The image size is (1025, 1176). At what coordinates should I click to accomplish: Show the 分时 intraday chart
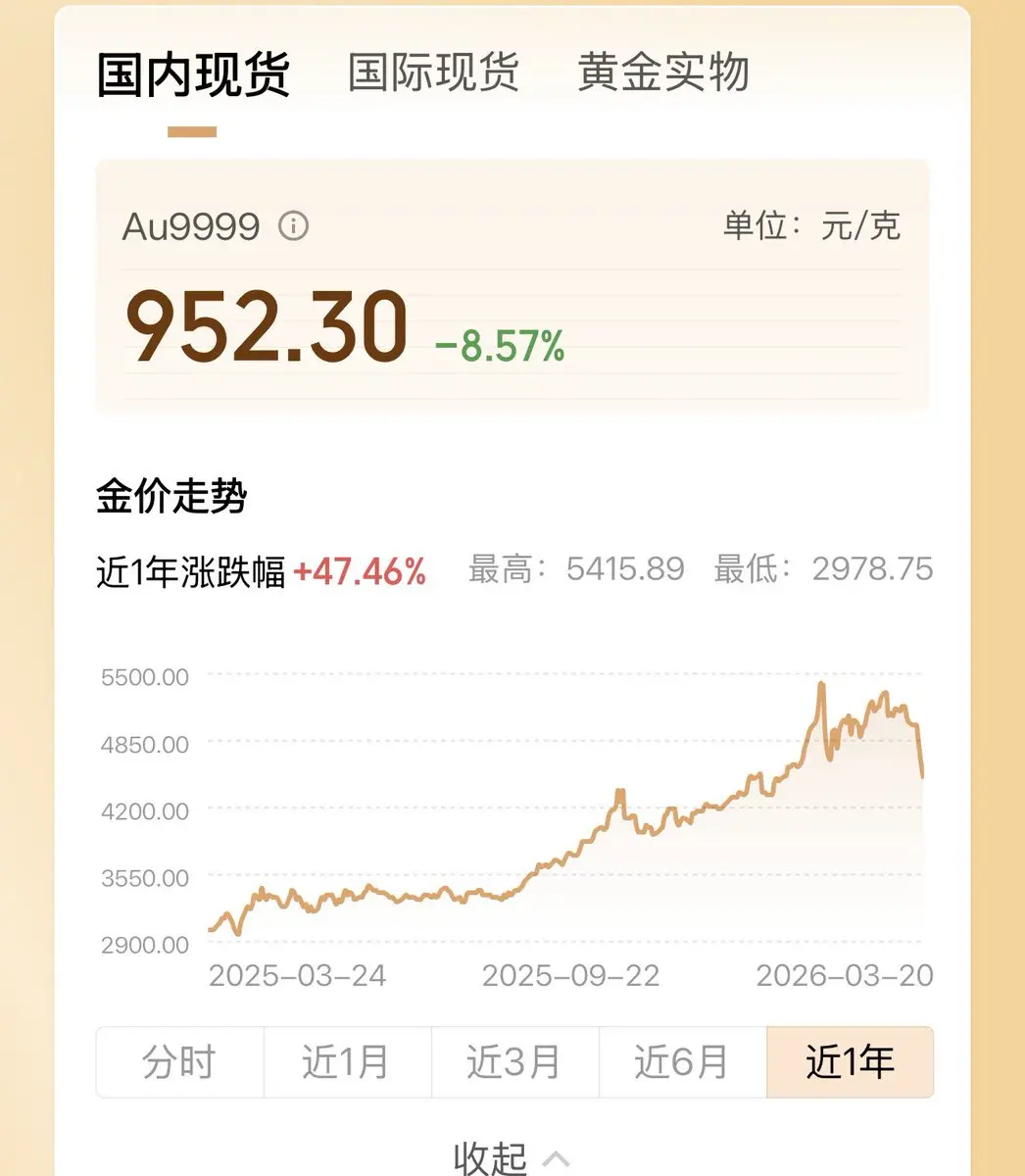[x=179, y=1062]
